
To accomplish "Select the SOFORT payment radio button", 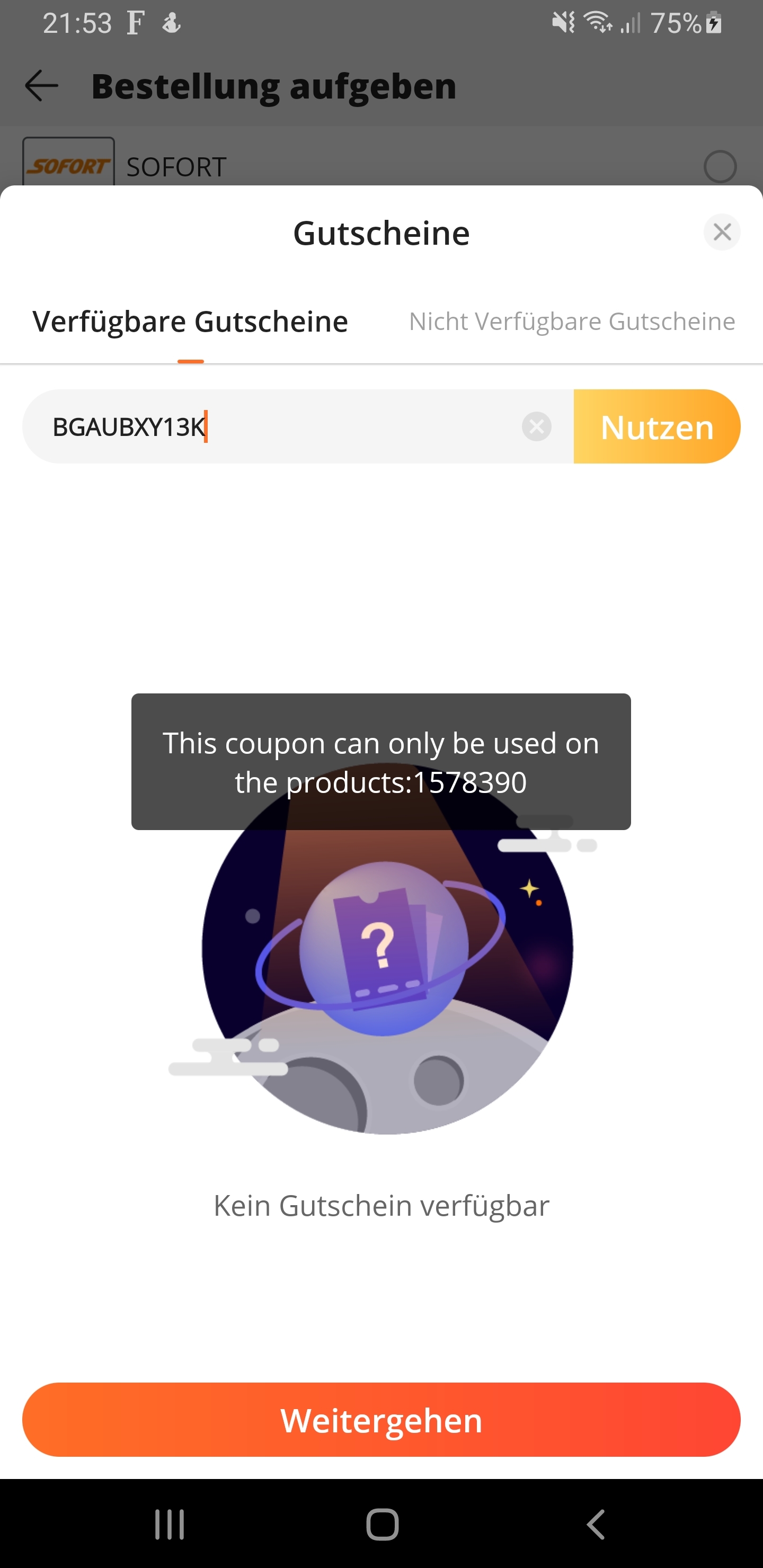I will click(x=720, y=166).
